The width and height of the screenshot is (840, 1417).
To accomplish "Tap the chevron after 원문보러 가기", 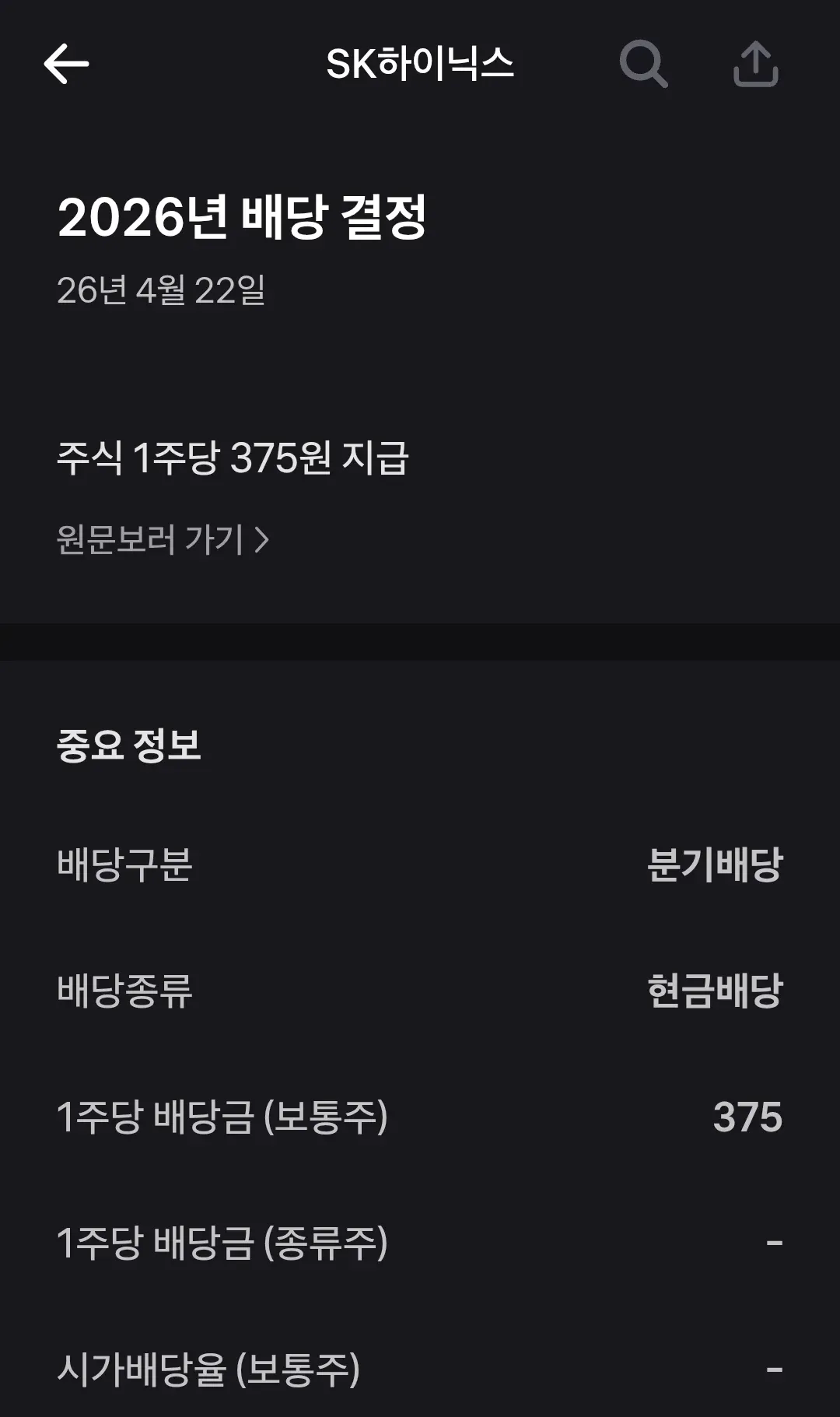I will coord(264,540).
